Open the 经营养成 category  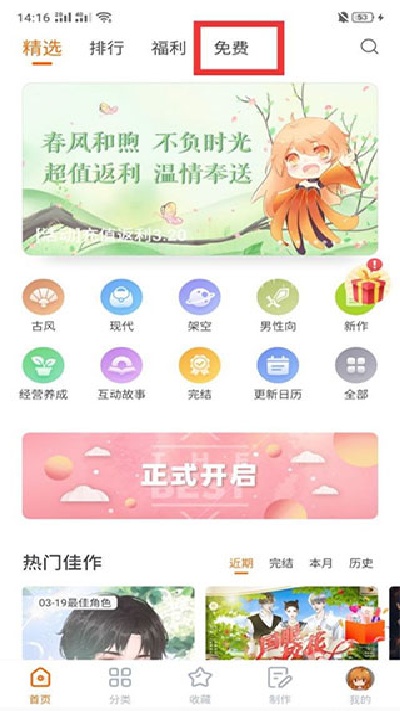44,374
